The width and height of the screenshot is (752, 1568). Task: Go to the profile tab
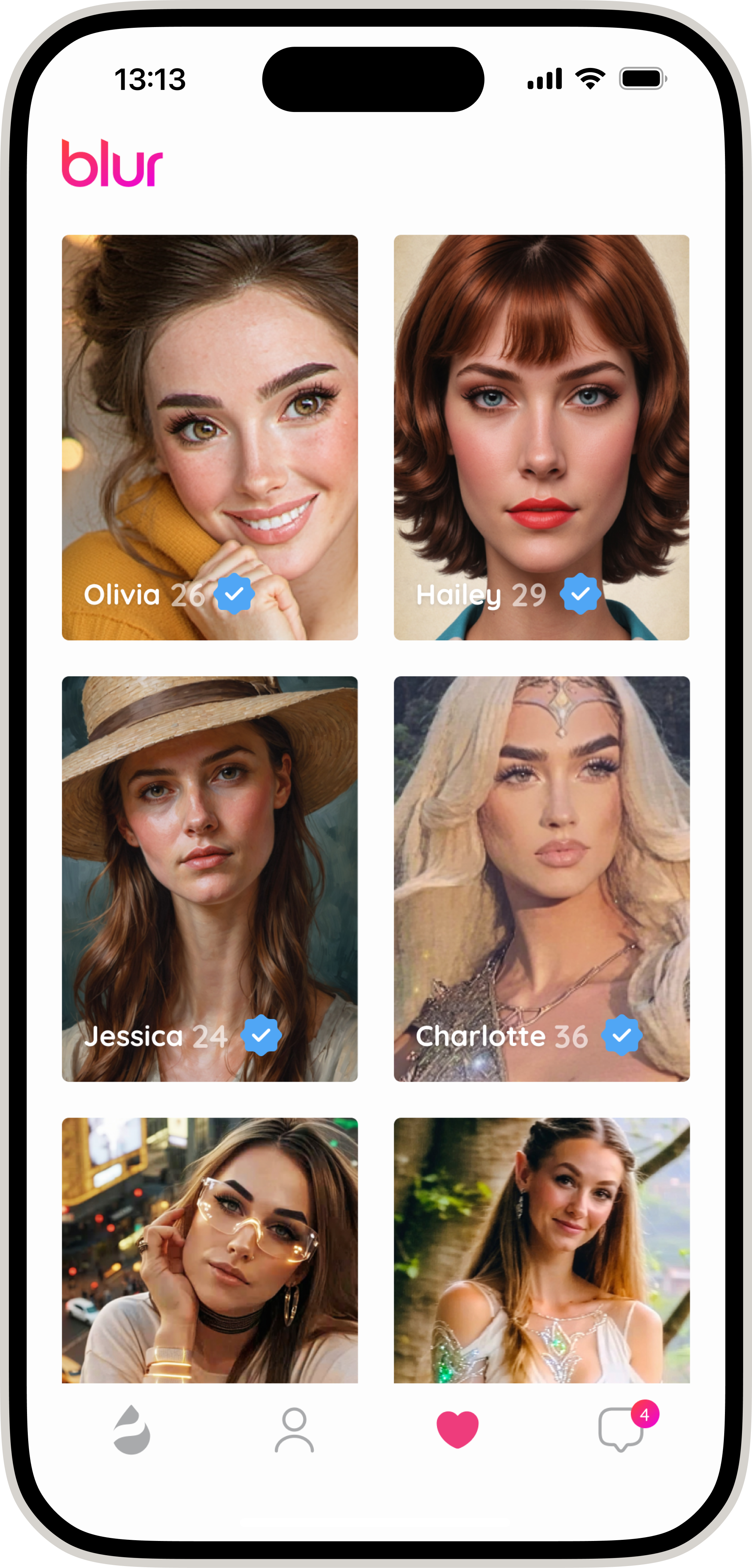click(294, 1430)
